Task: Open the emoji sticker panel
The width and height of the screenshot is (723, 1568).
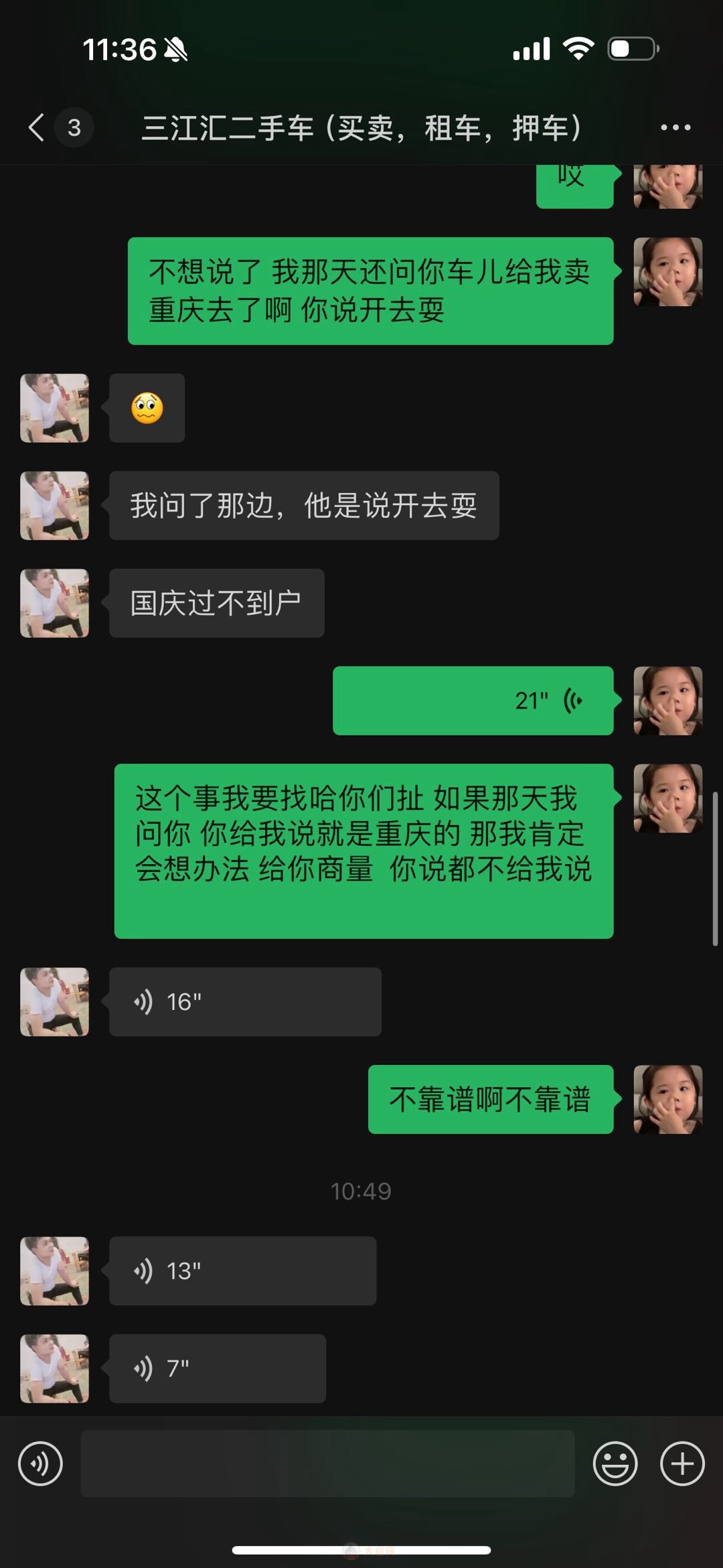Action: (615, 1464)
